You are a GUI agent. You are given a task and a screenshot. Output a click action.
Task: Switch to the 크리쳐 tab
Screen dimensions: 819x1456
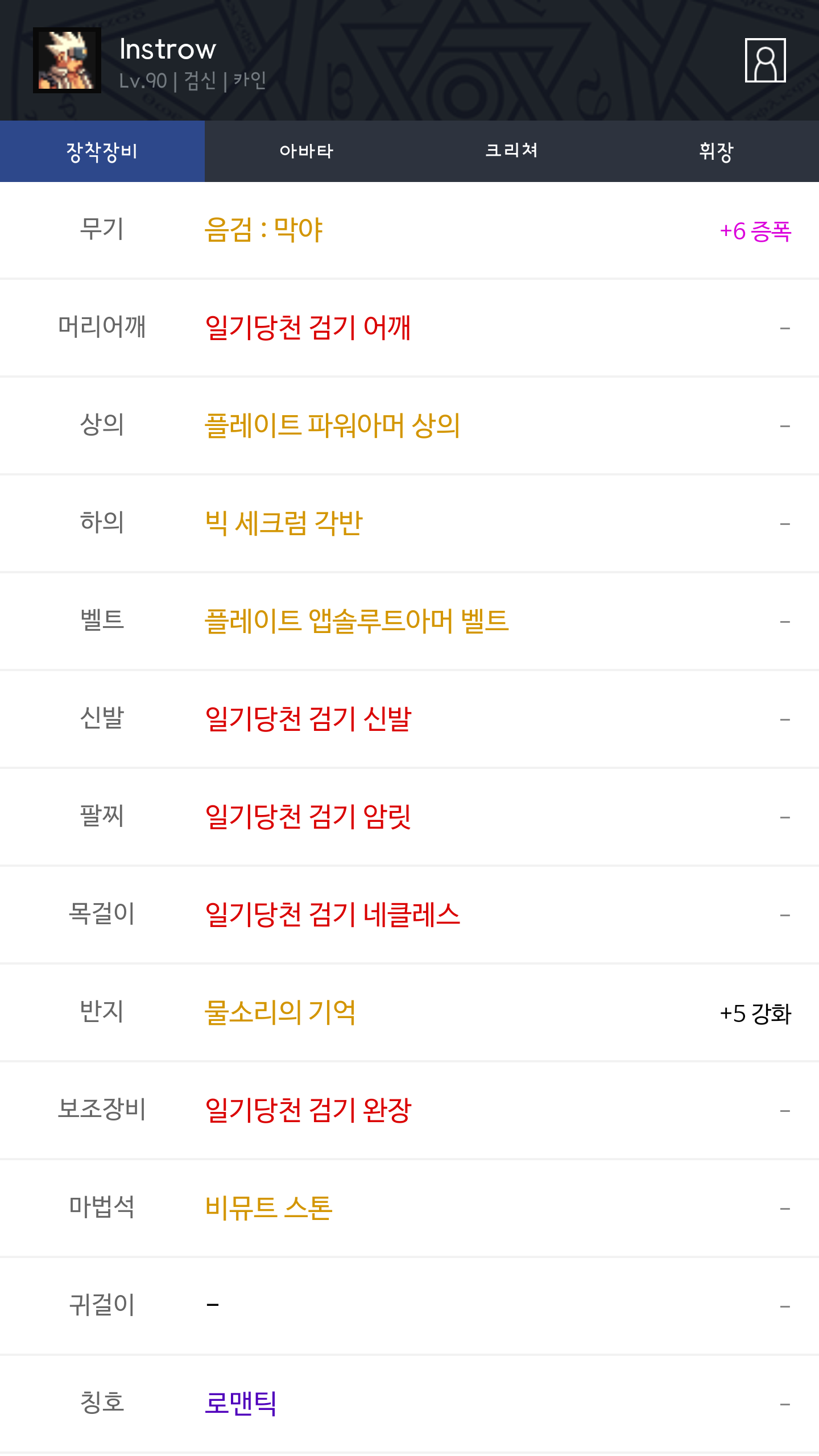[511, 151]
